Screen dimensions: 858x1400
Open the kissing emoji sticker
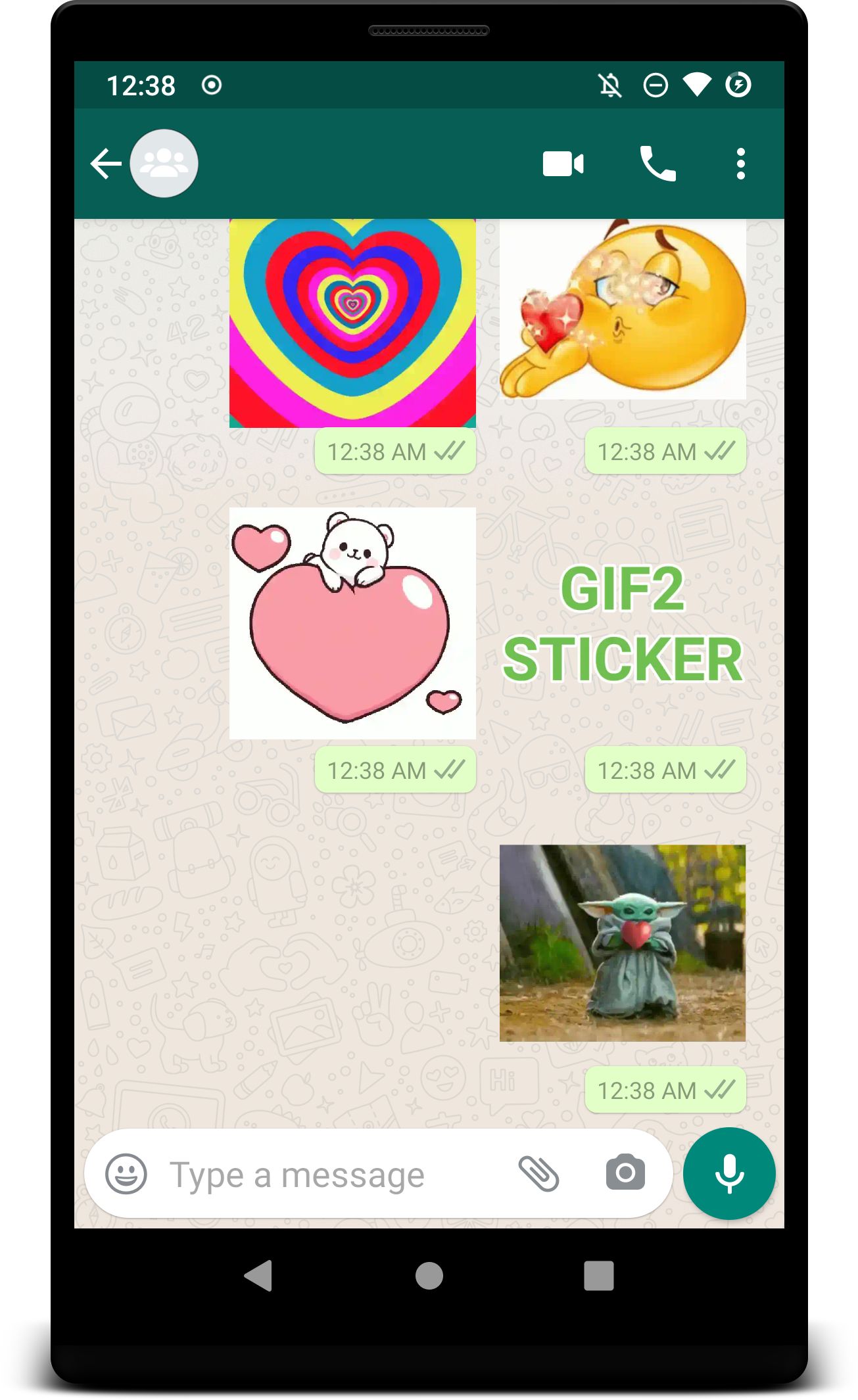(x=623, y=309)
